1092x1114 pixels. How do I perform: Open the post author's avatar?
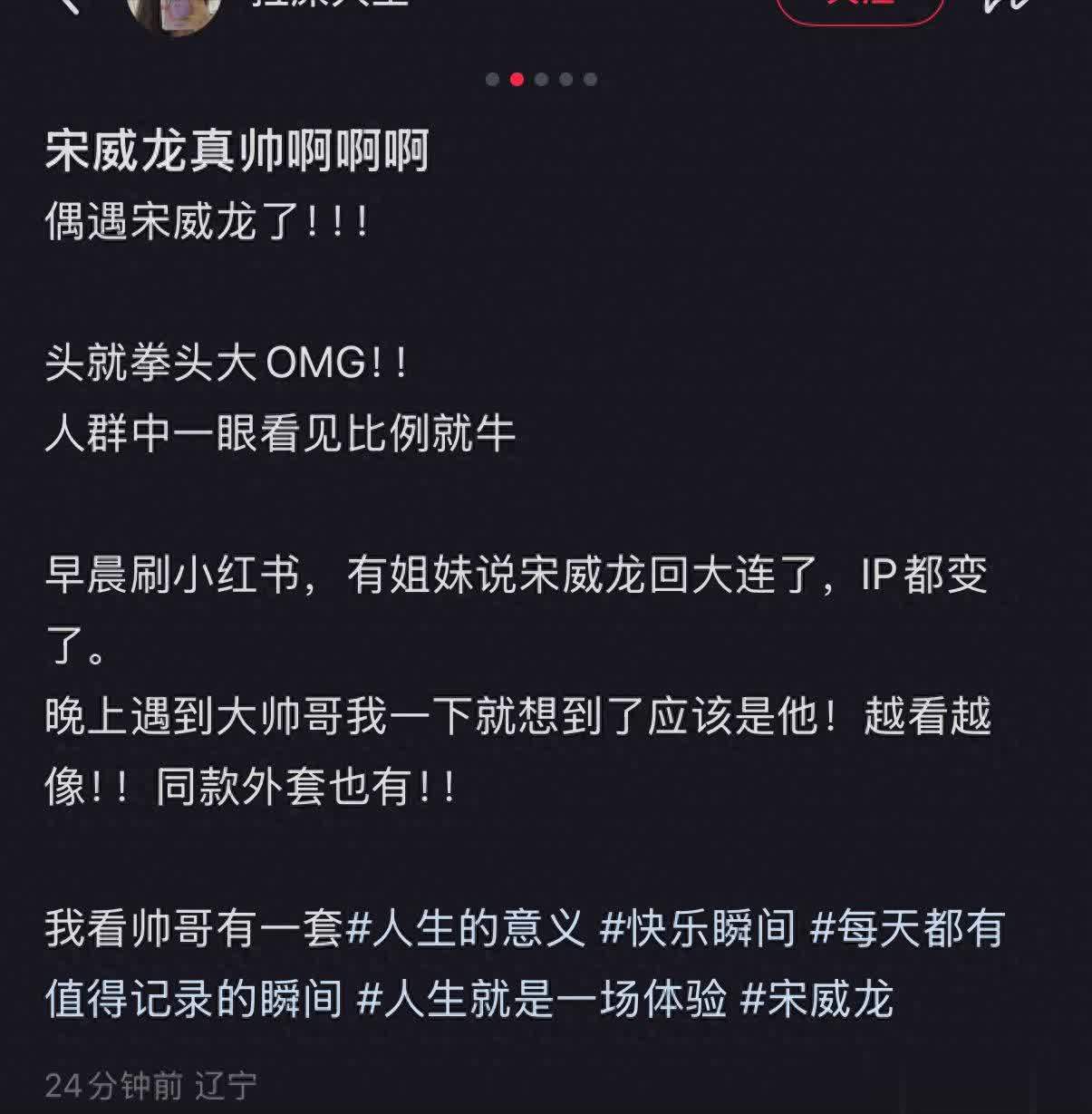pos(174,11)
